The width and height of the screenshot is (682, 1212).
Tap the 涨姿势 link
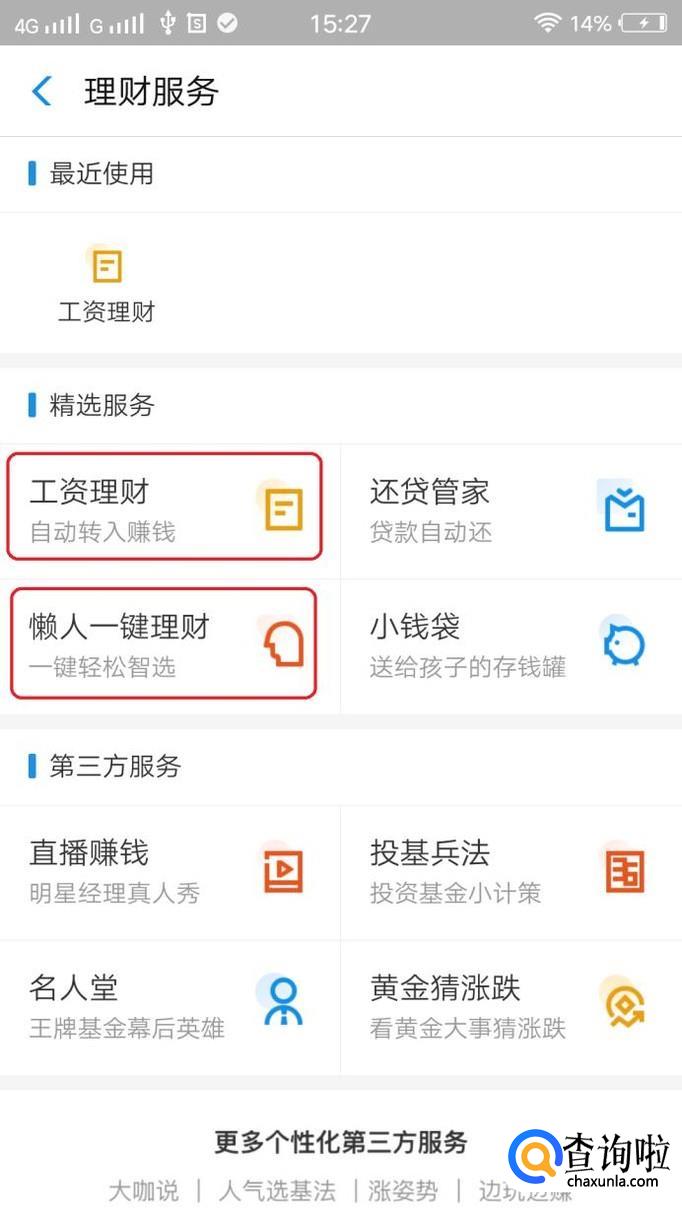click(x=403, y=1190)
